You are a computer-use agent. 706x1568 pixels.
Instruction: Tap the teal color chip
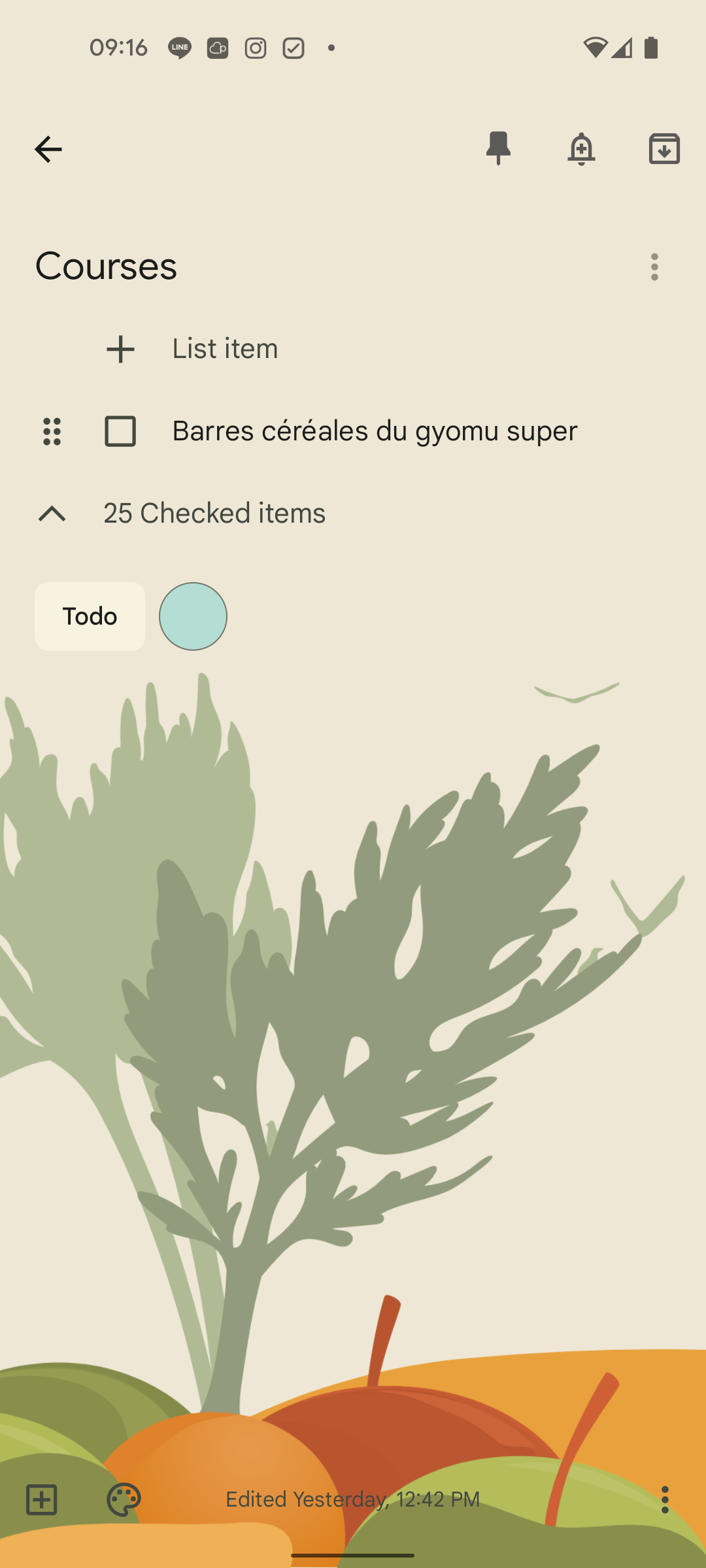coord(193,616)
